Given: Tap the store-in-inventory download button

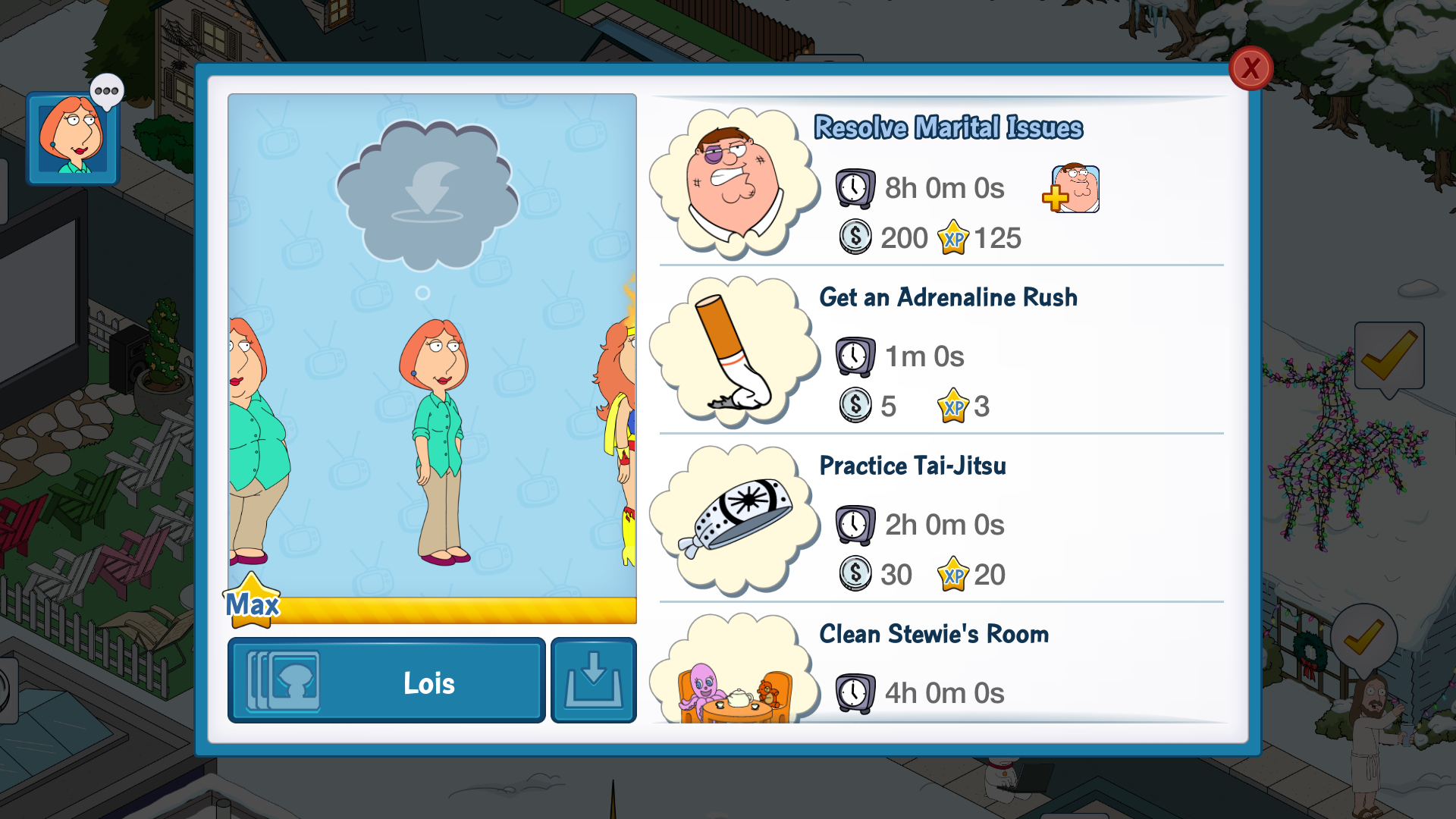Looking at the screenshot, I should (x=593, y=680).
